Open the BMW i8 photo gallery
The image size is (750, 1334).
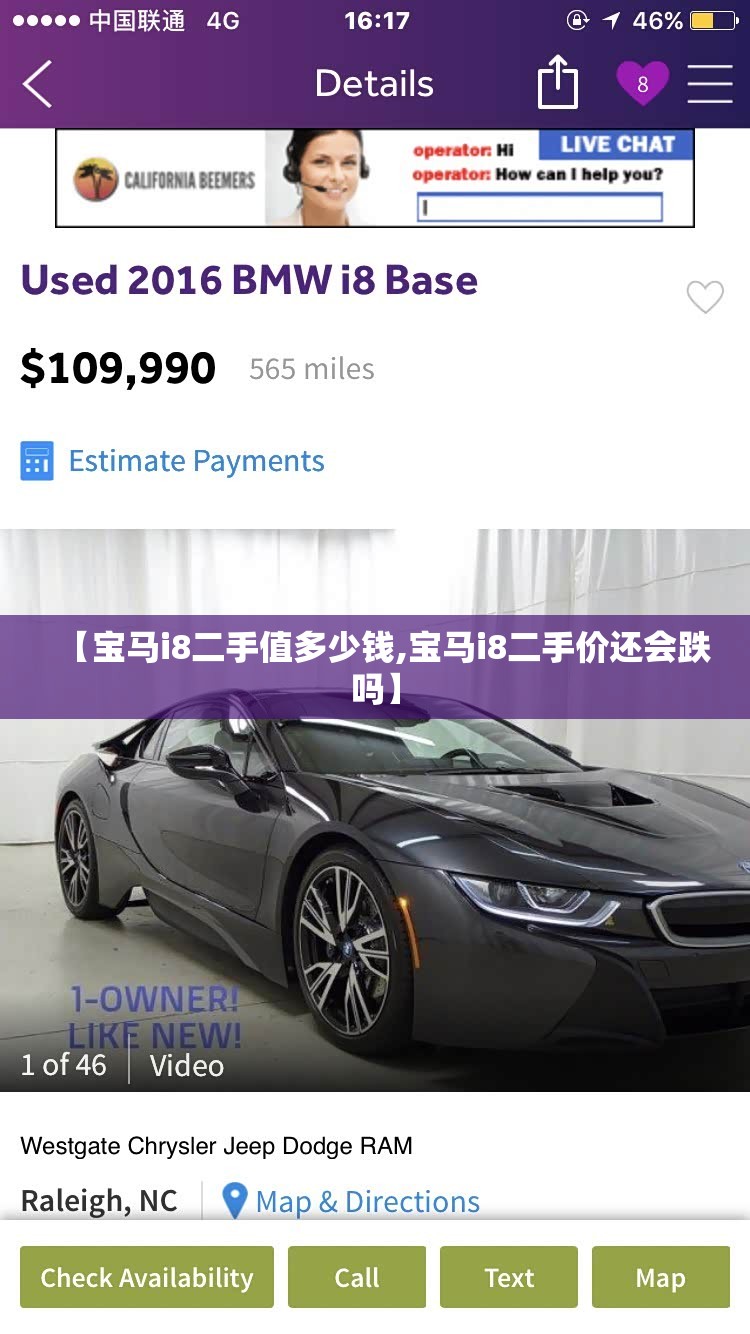tap(375, 810)
